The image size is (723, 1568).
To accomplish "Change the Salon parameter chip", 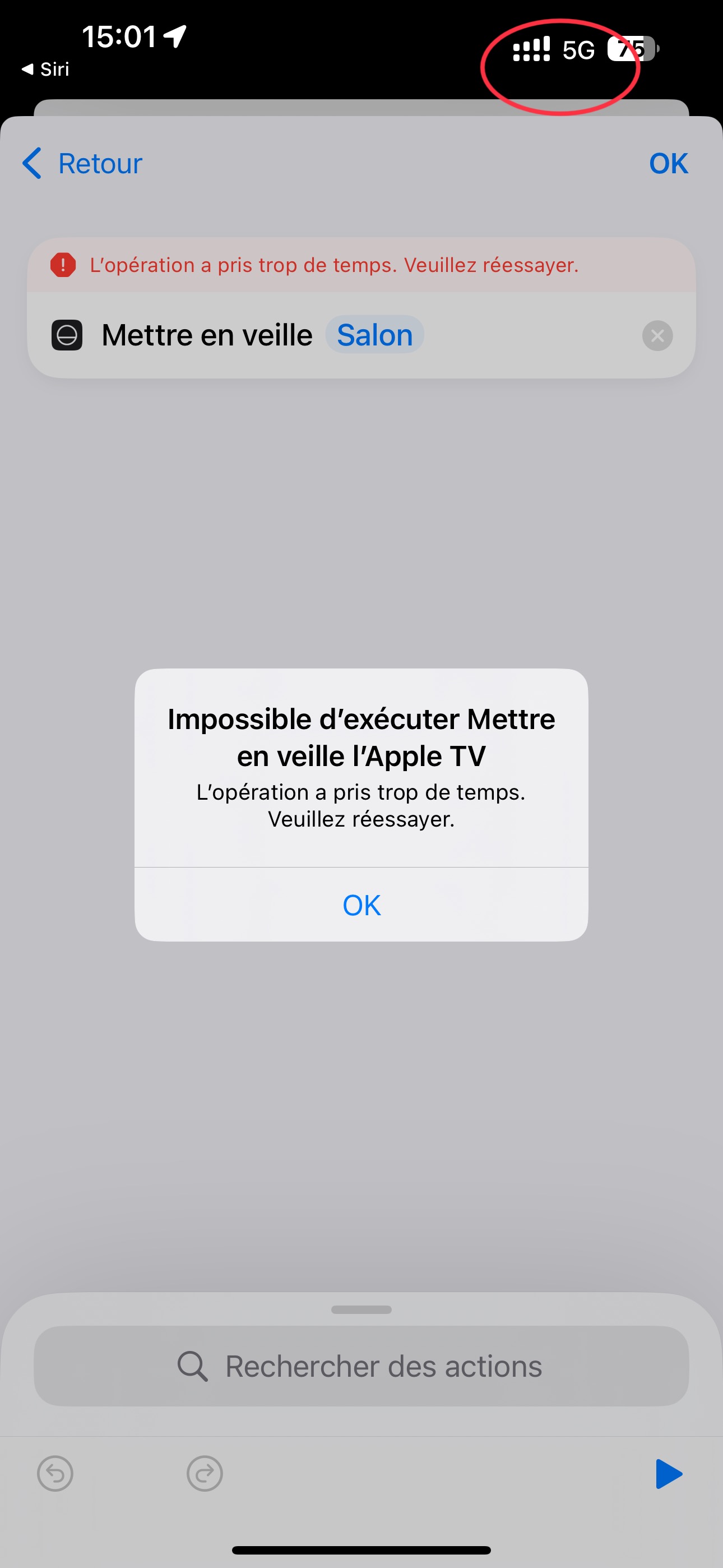I will [x=375, y=335].
